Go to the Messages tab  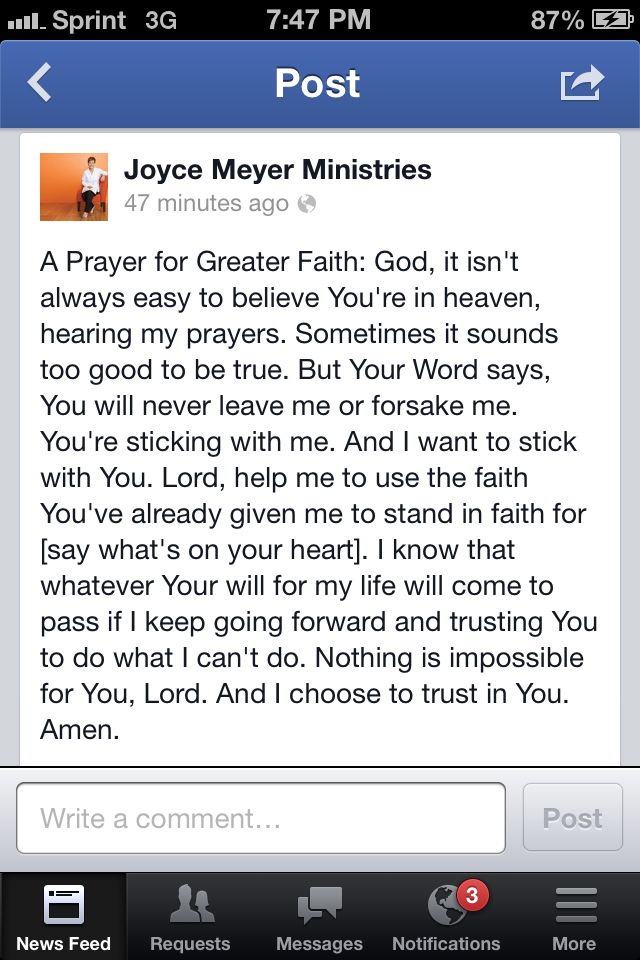tap(319, 916)
